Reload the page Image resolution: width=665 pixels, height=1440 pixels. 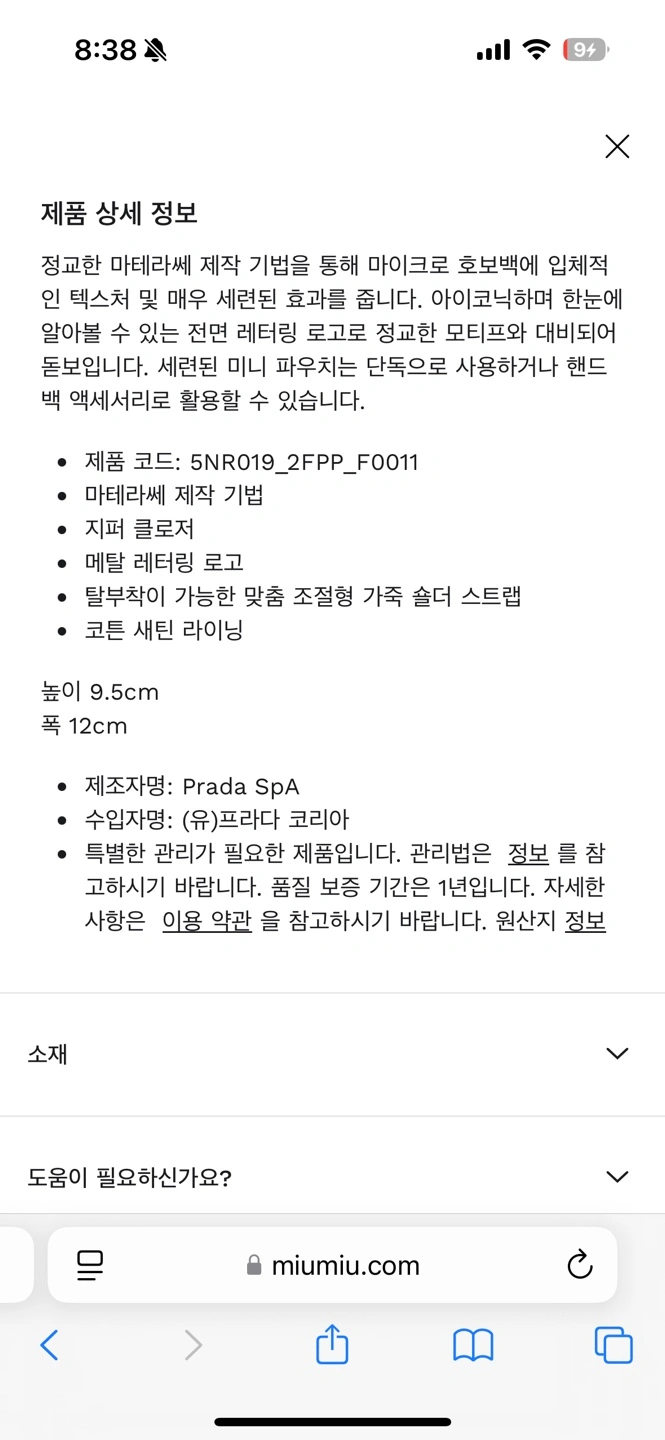579,1265
